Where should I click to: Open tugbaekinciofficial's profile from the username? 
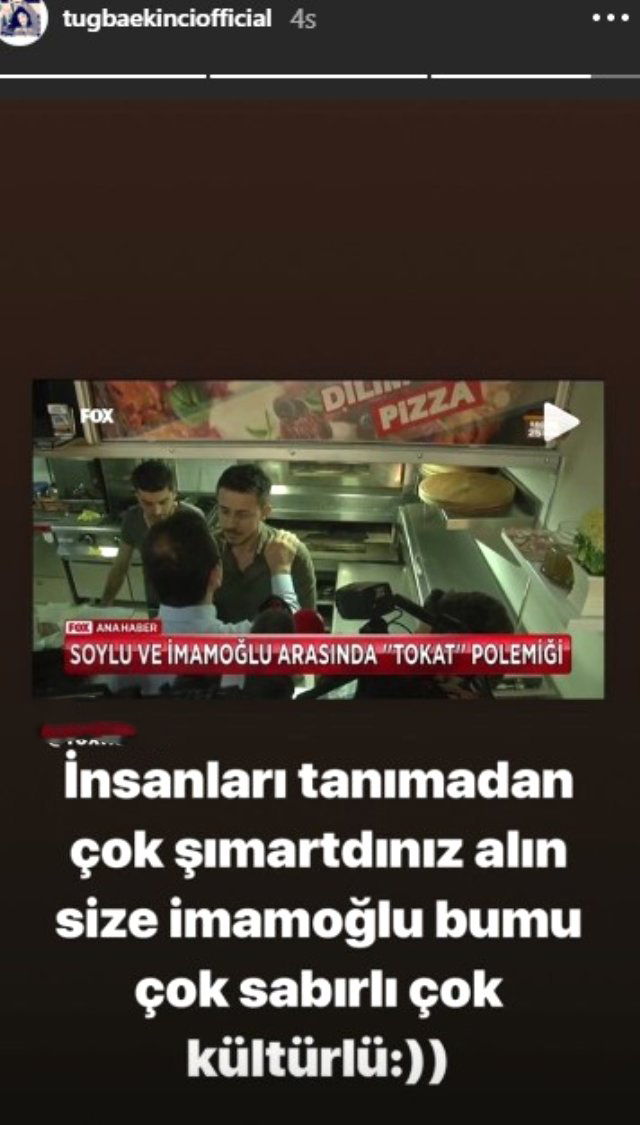click(x=168, y=19)
